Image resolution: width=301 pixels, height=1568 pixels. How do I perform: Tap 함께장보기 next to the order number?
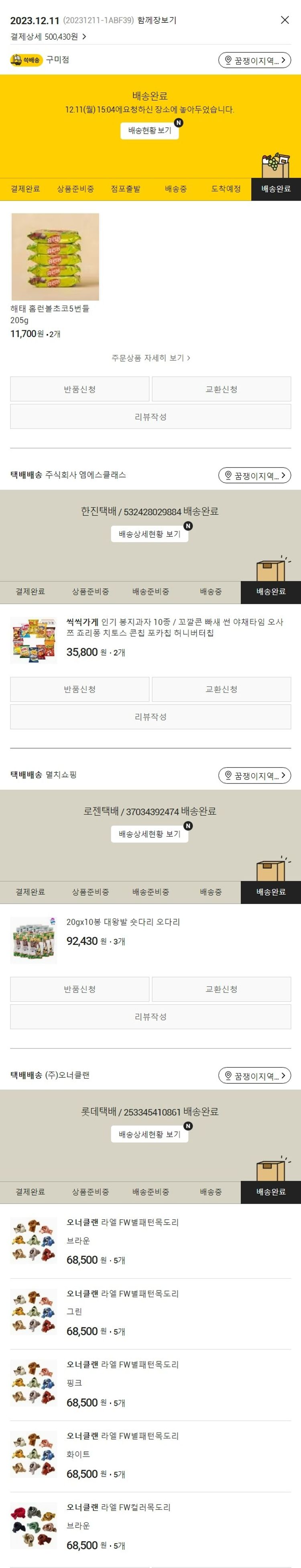[x=157, y=20]
